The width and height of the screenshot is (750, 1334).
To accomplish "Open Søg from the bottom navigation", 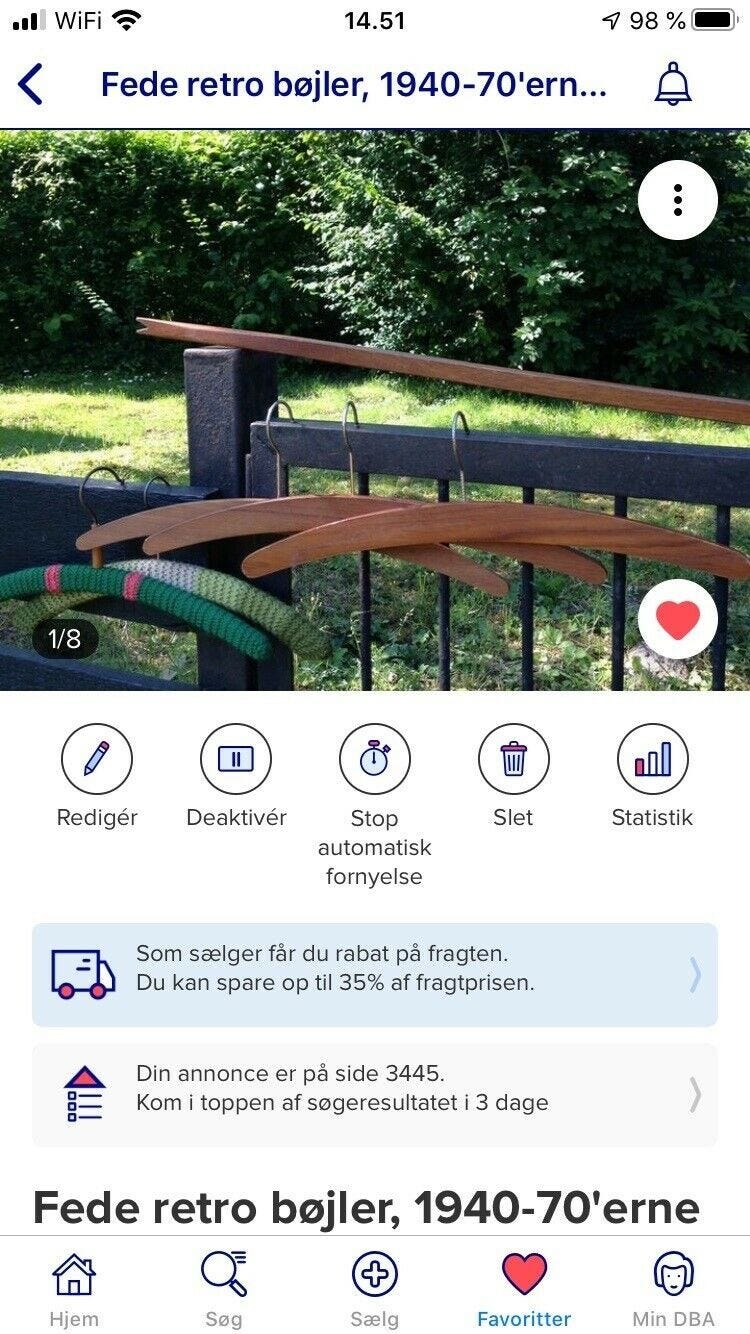I will [x=224, y=1273].
